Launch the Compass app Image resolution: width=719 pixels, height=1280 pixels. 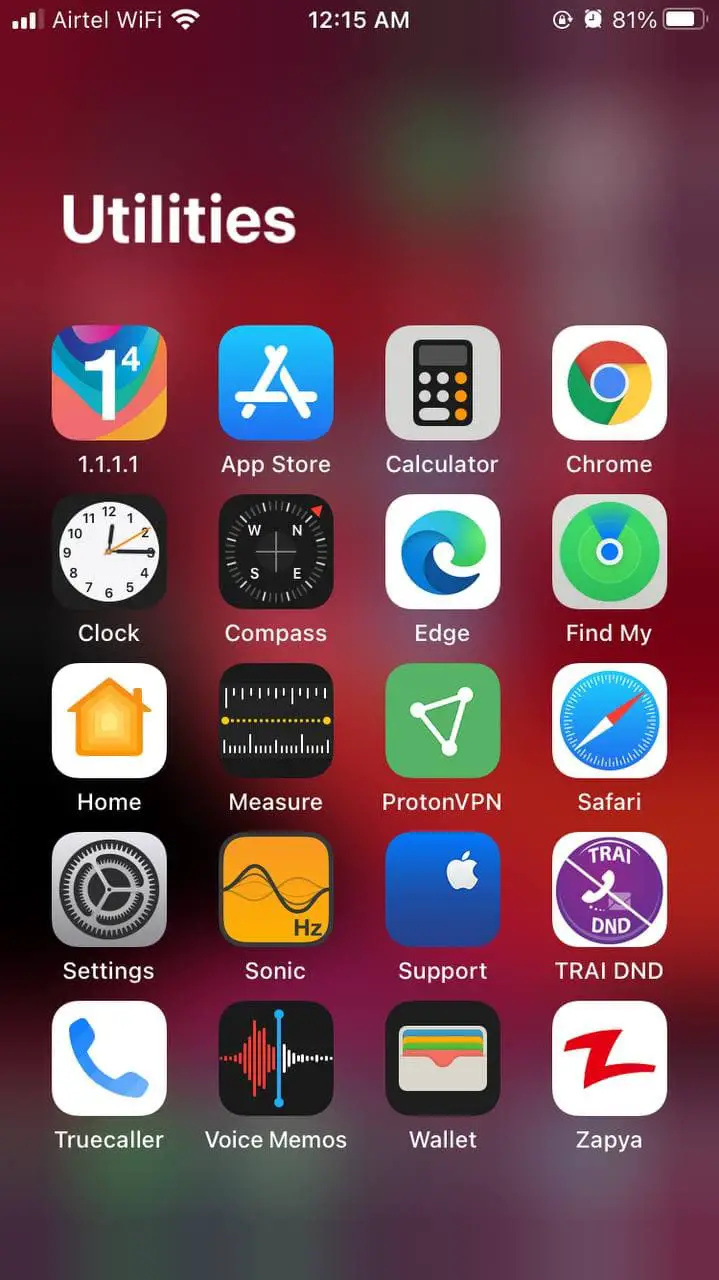(276, 552)
